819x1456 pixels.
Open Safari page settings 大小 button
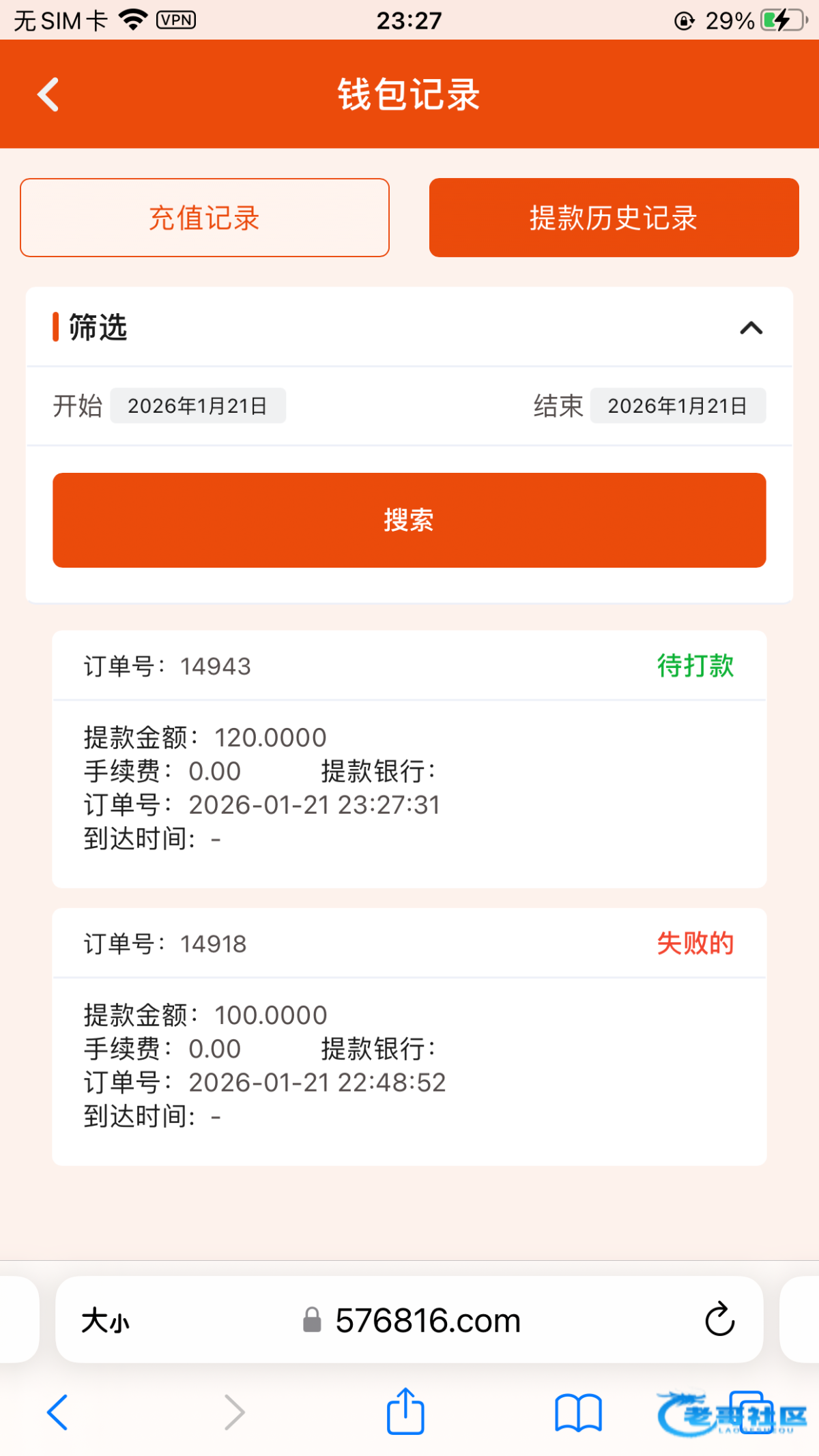point(106,1321)
